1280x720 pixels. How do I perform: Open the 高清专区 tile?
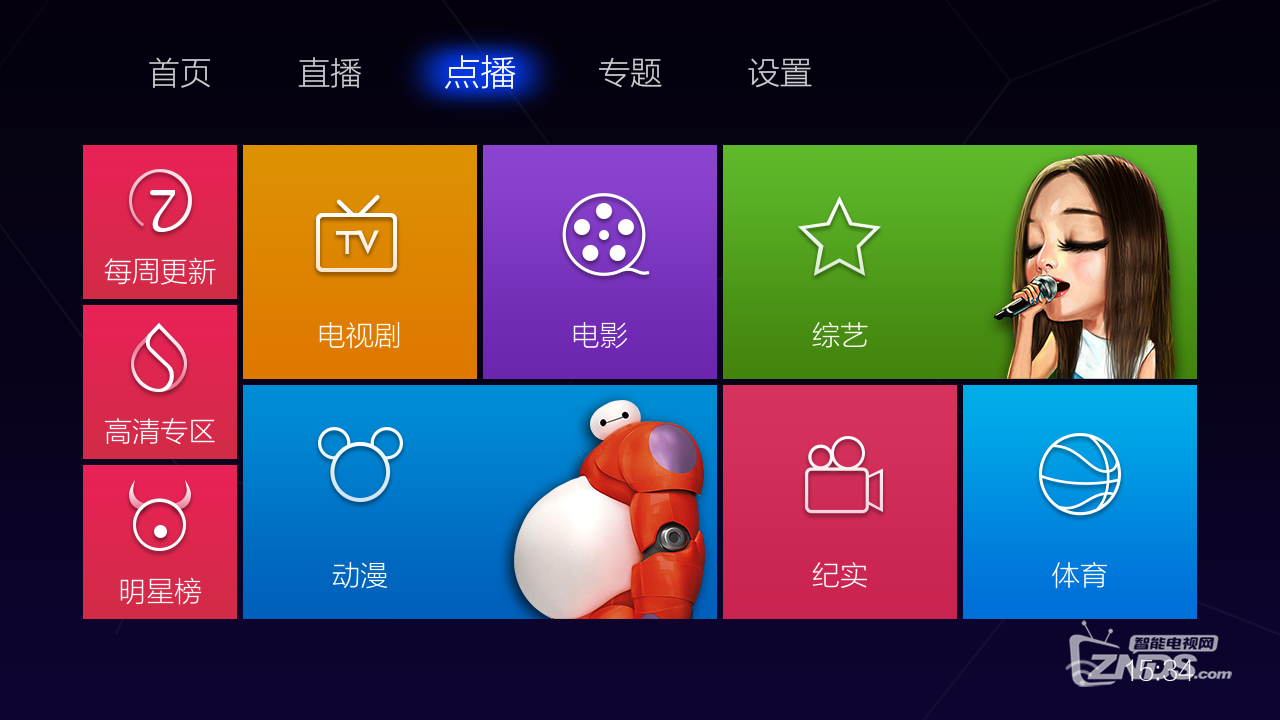(x=160, y=382)
